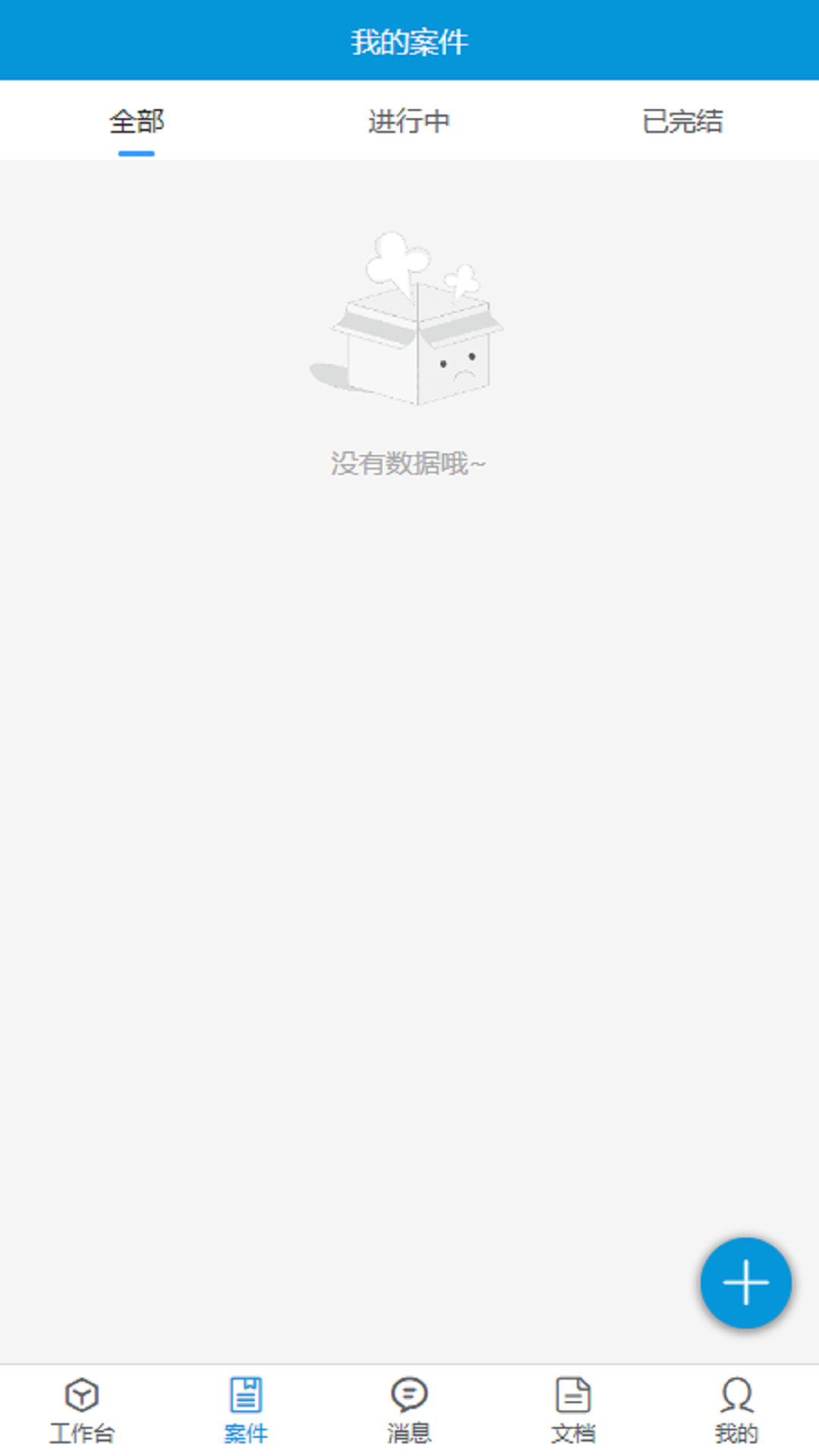Open the 文档 section
Image resolution: width=819 pixels, height=1456 pixels.
tap(573, 1410)
